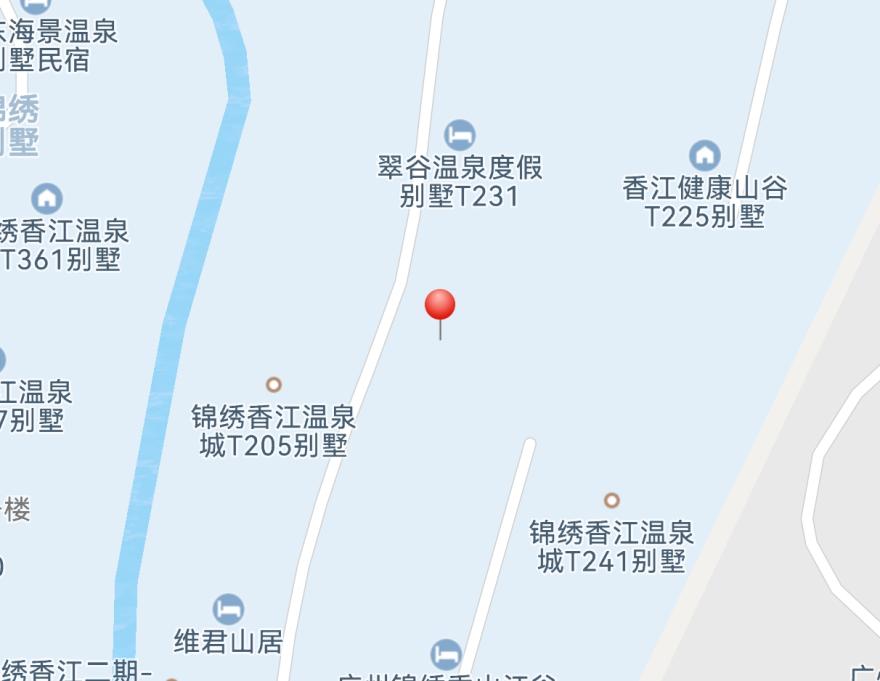880x681 pixels.
Task: Open 锦绣香江温泉城T205别墅 point
Action: (x=273, y=384)
